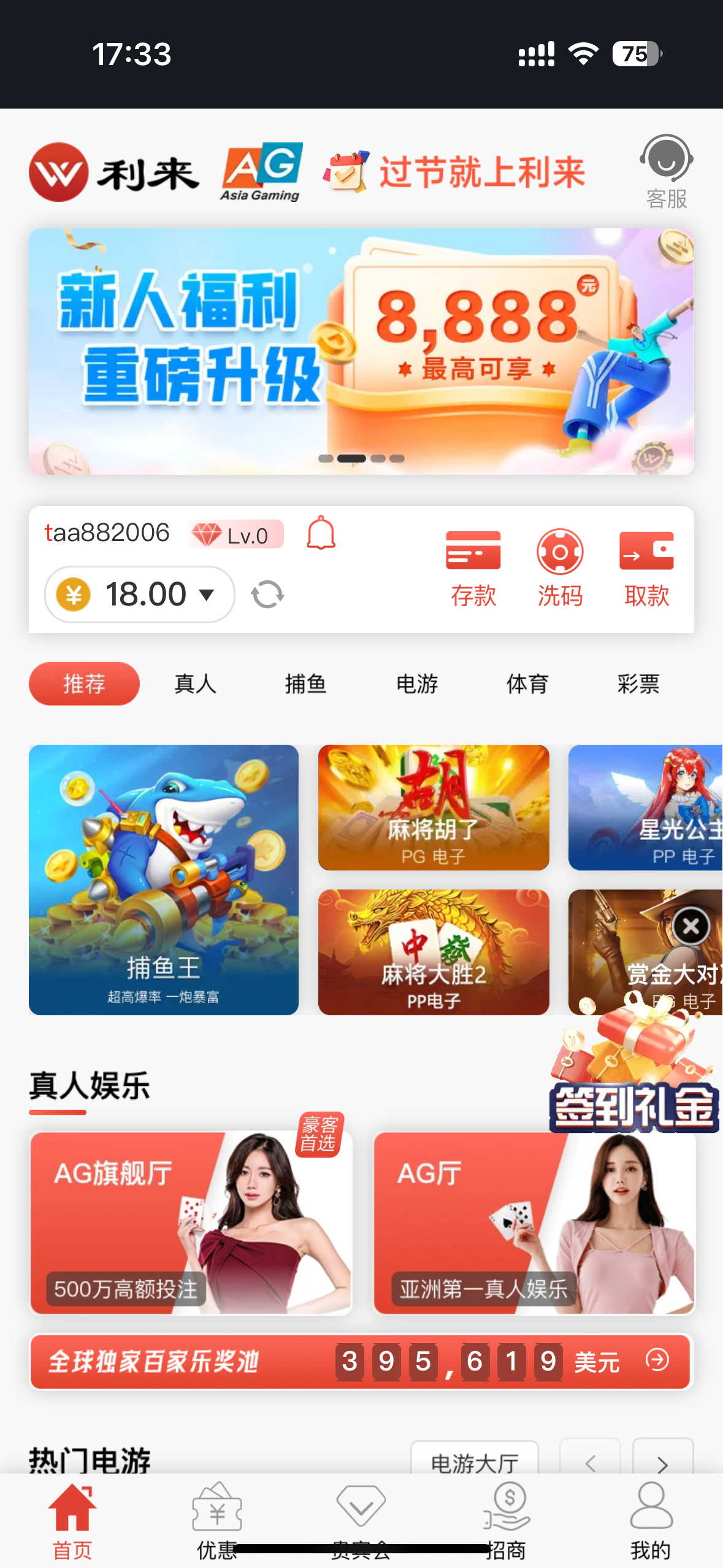The image size is (723, 1568).
Task: Switch to the 捕鱼 tab
Action: (305, 683)
